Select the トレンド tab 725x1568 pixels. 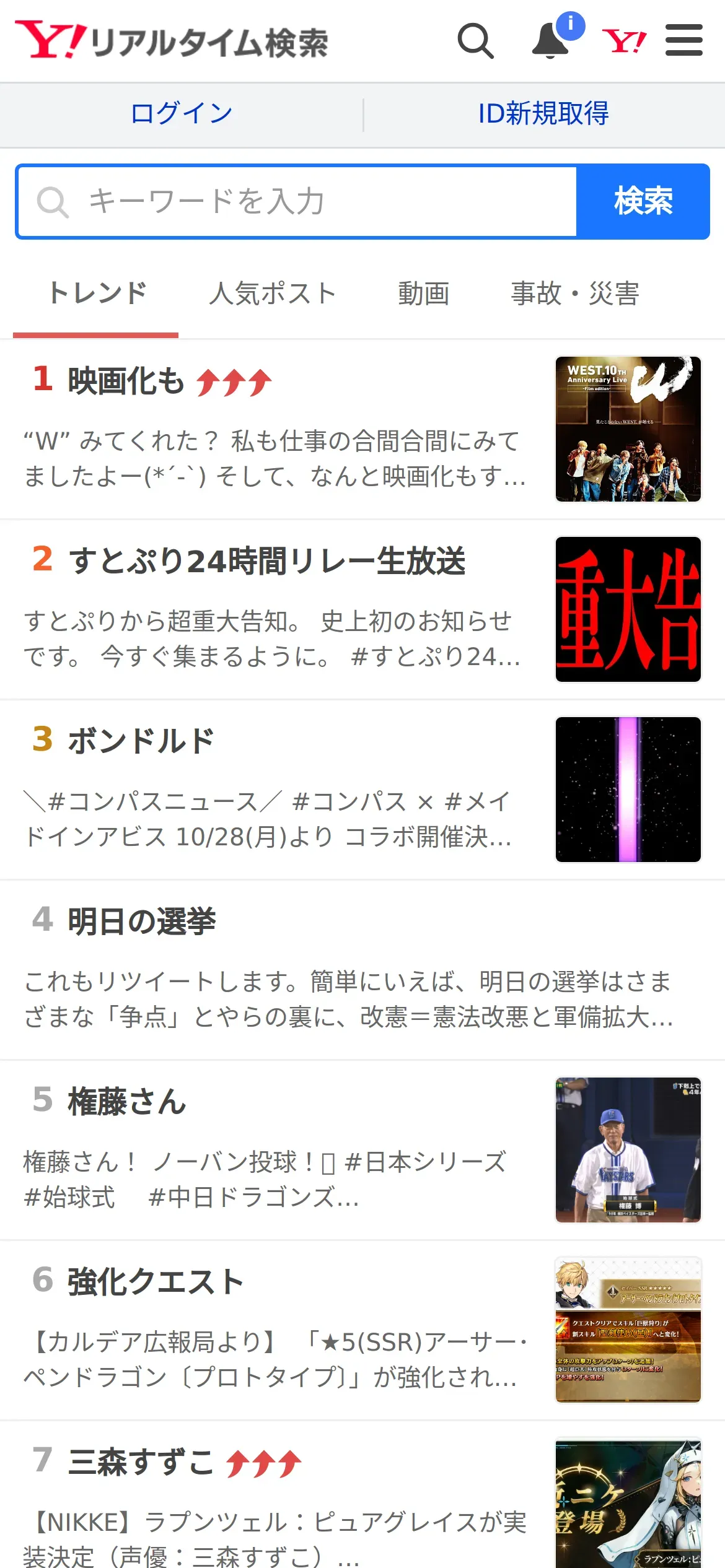point(97,294)
